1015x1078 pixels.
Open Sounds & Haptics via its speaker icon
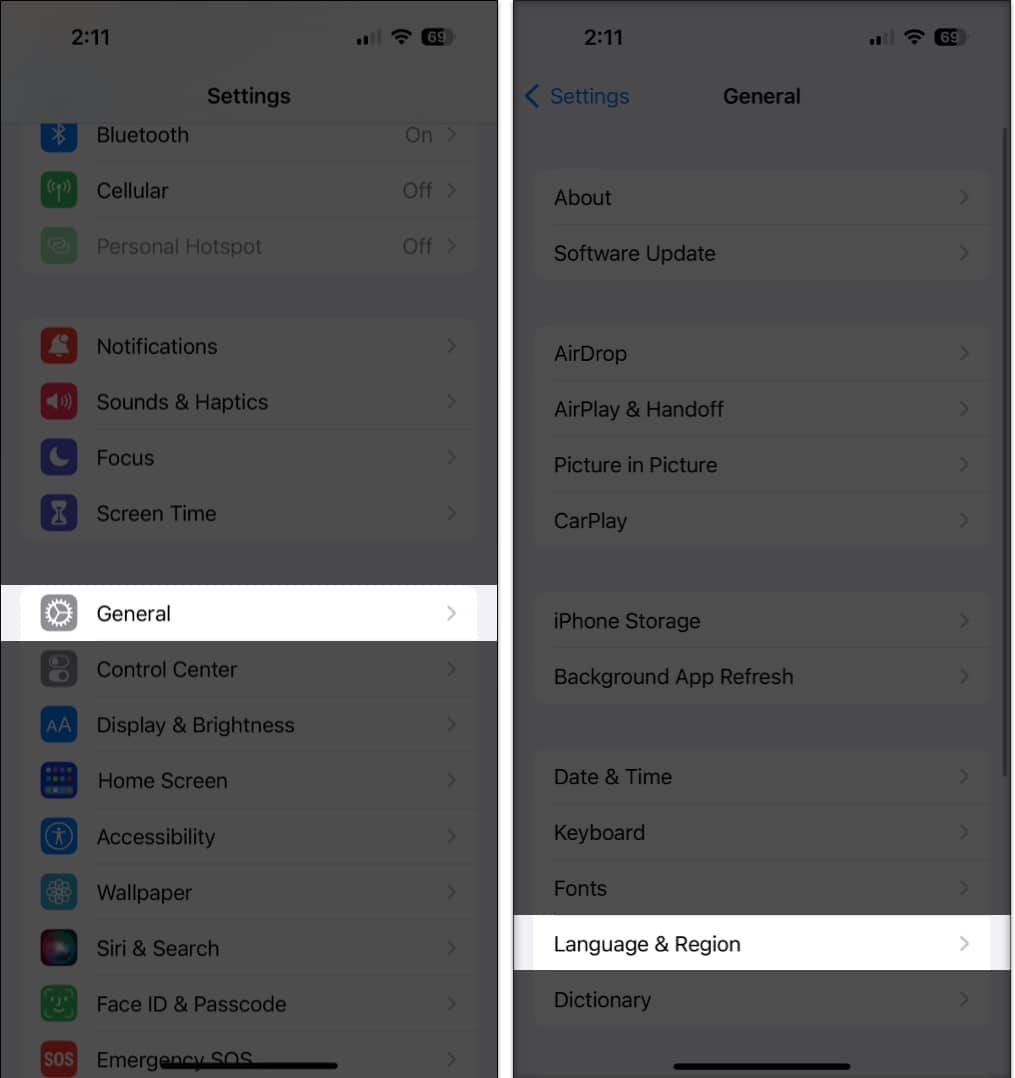(x=58, y=402)
